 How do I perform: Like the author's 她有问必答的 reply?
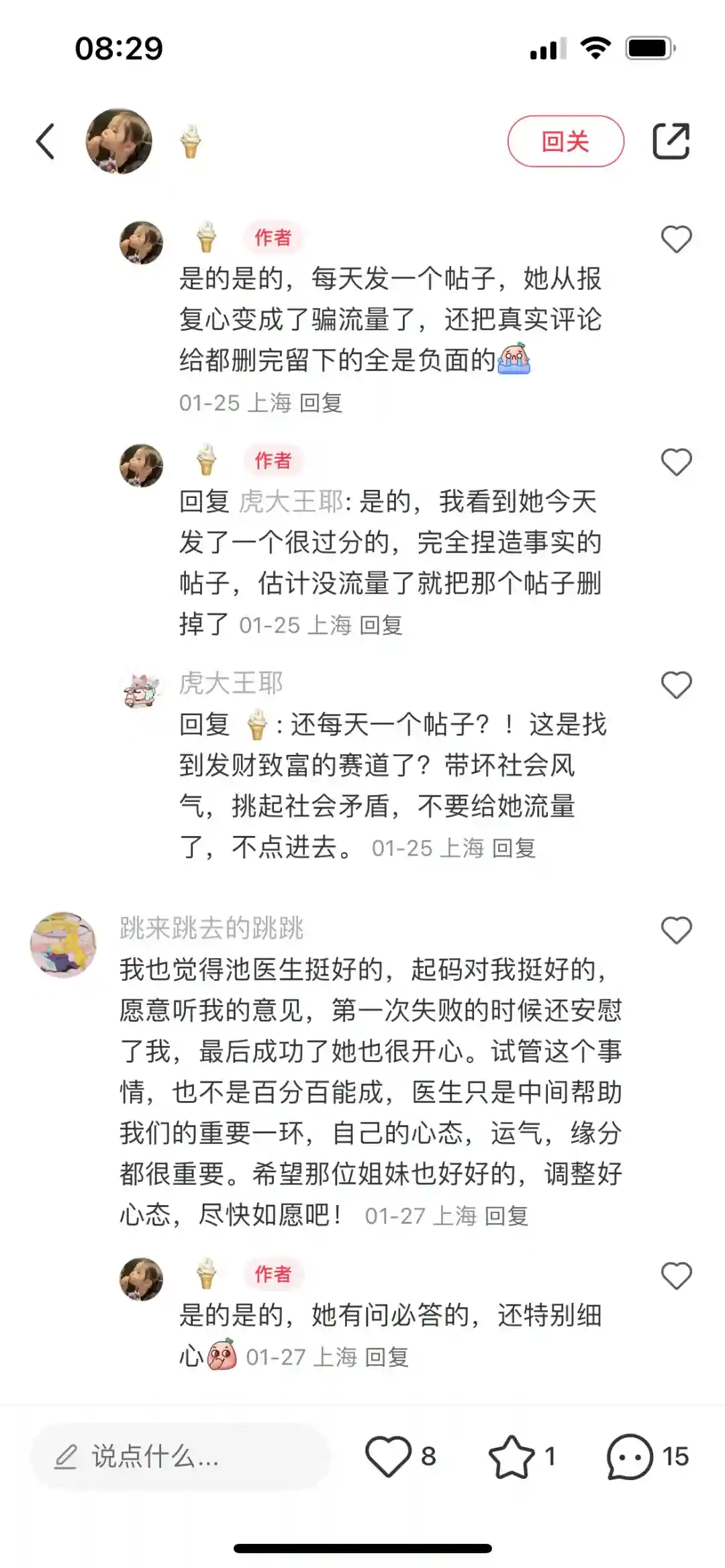tap(676, 1275)
